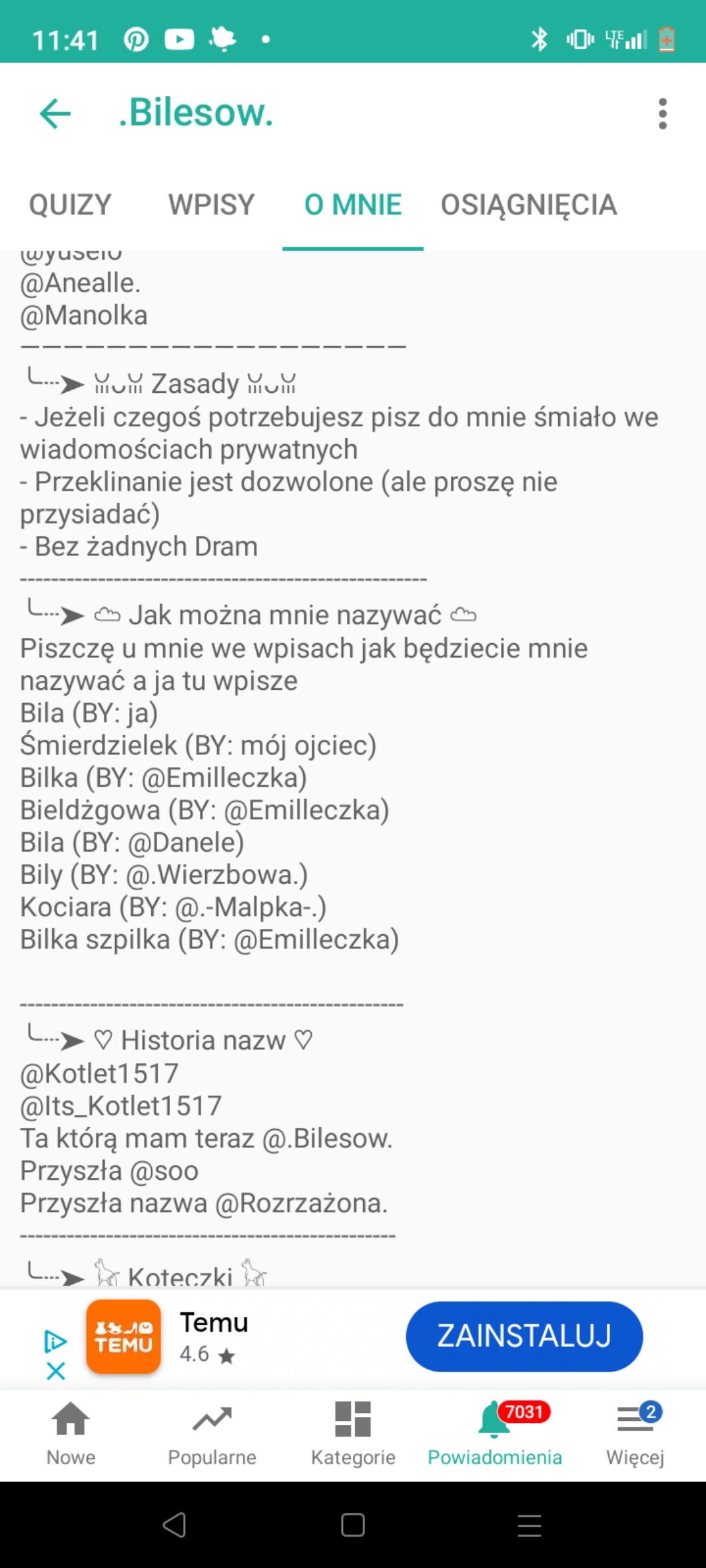Image resolution: width=706 pixels, height=1568 pixels.
Task: Tap ZAINSTALUJ on the Temu ad
Action: (x=524, y=1336)
